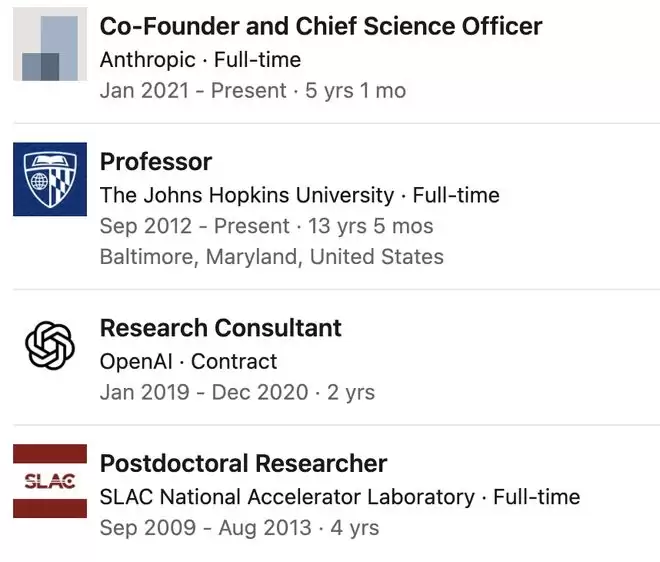Open the Johns Hopkins University Professor entry

tap(156, 162)
